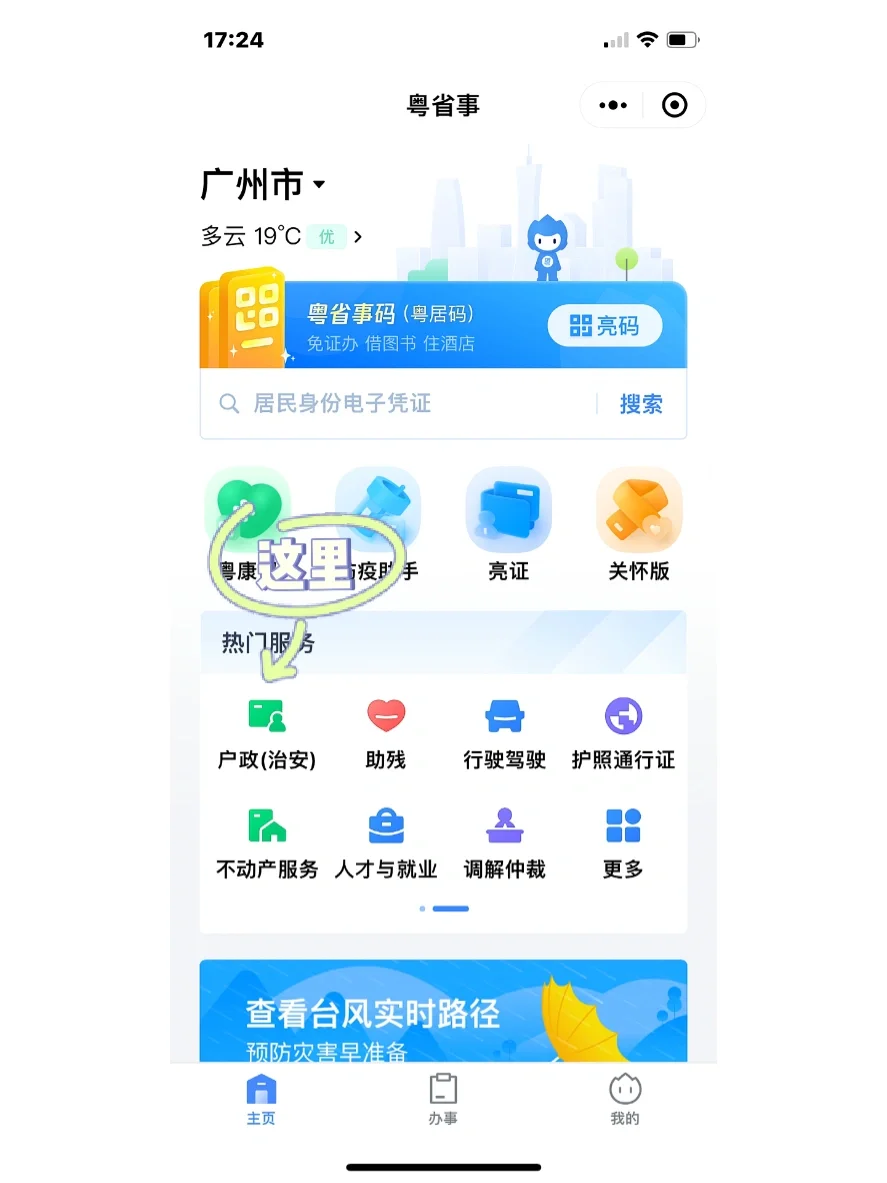Tap the 搜索 button
The height and width of the screenshot is (1183, 887).
(641, 404)
